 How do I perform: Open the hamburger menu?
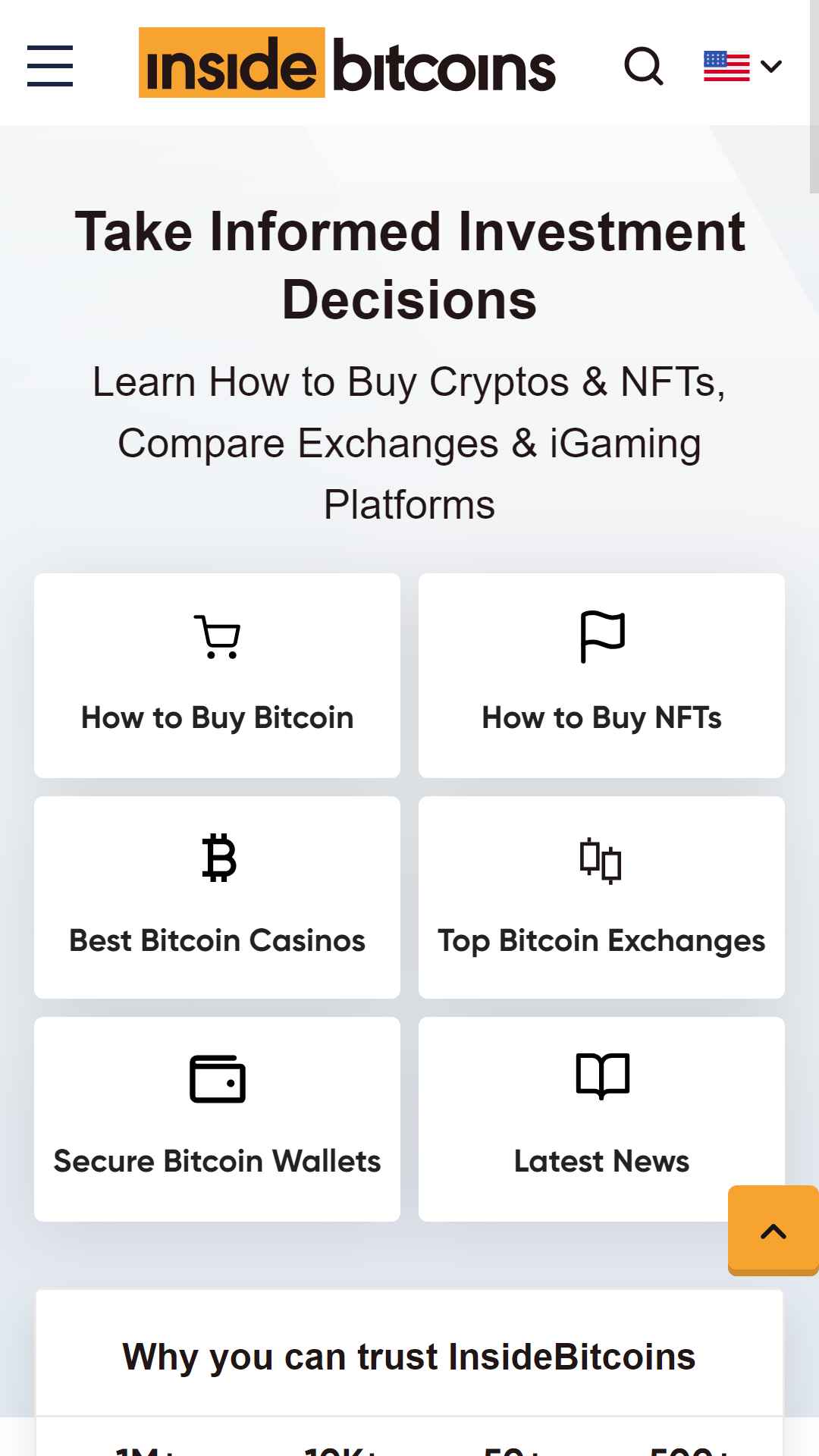pyautogui.click(x=50, y=66)
